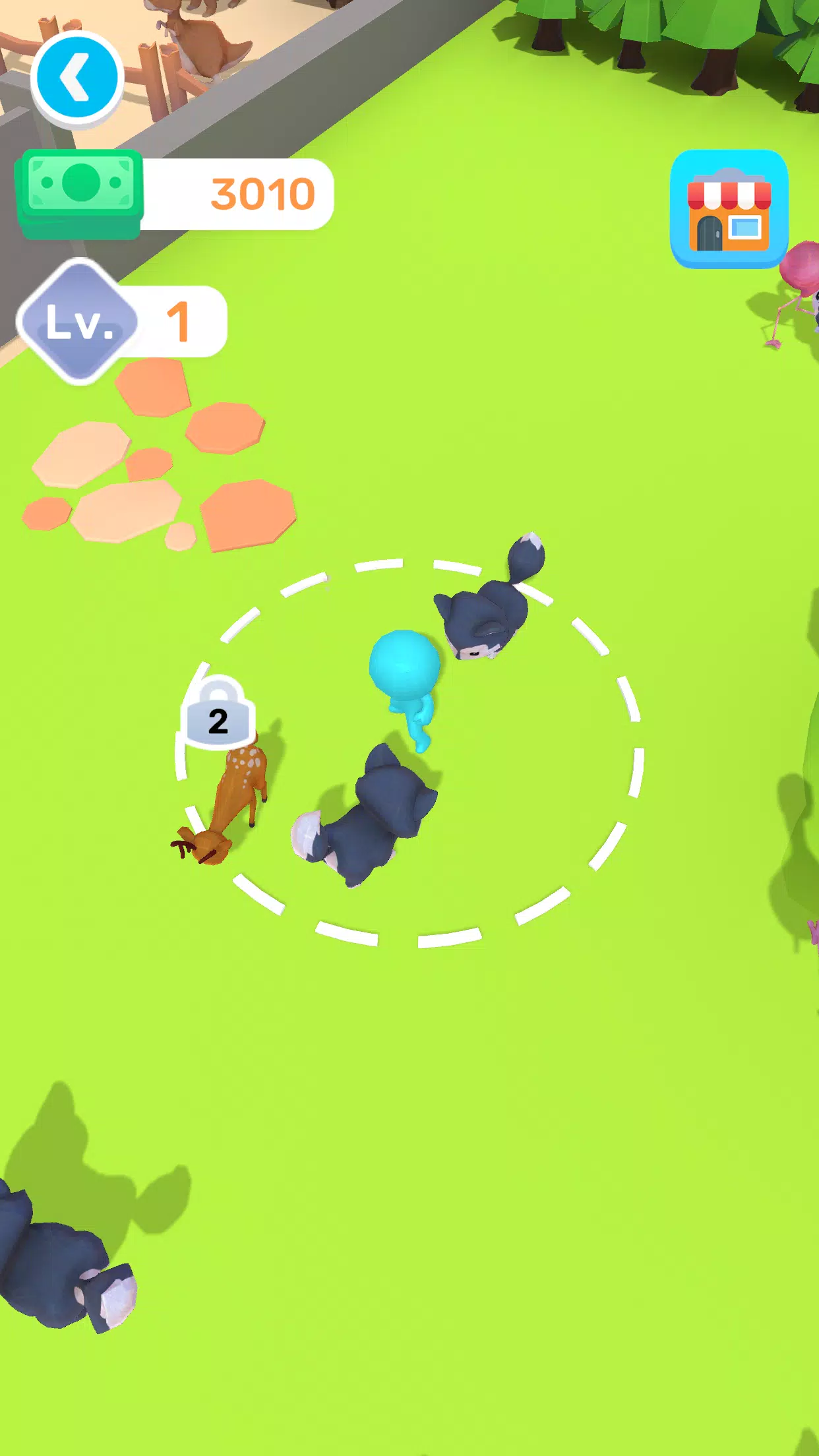Viewport: 819px width, 1456px height.
Task: Tap the blue back arrow button
Action: pos(77,78)
